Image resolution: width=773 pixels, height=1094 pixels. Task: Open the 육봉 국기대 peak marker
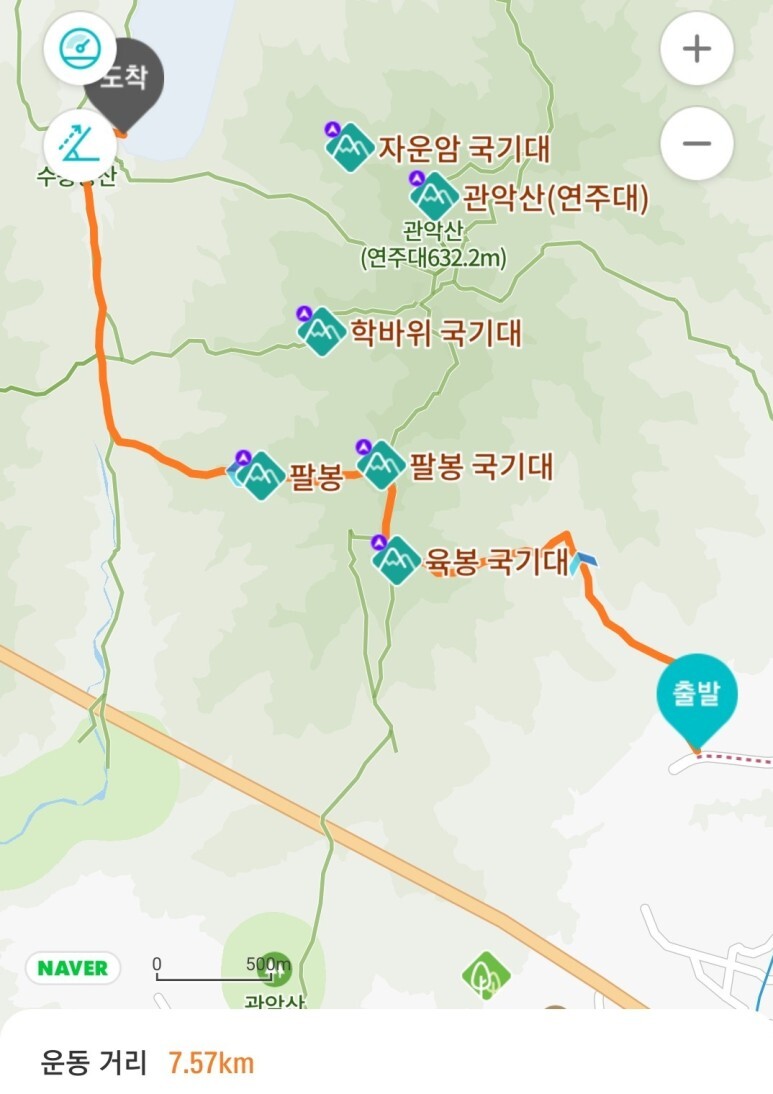(396, 560)
